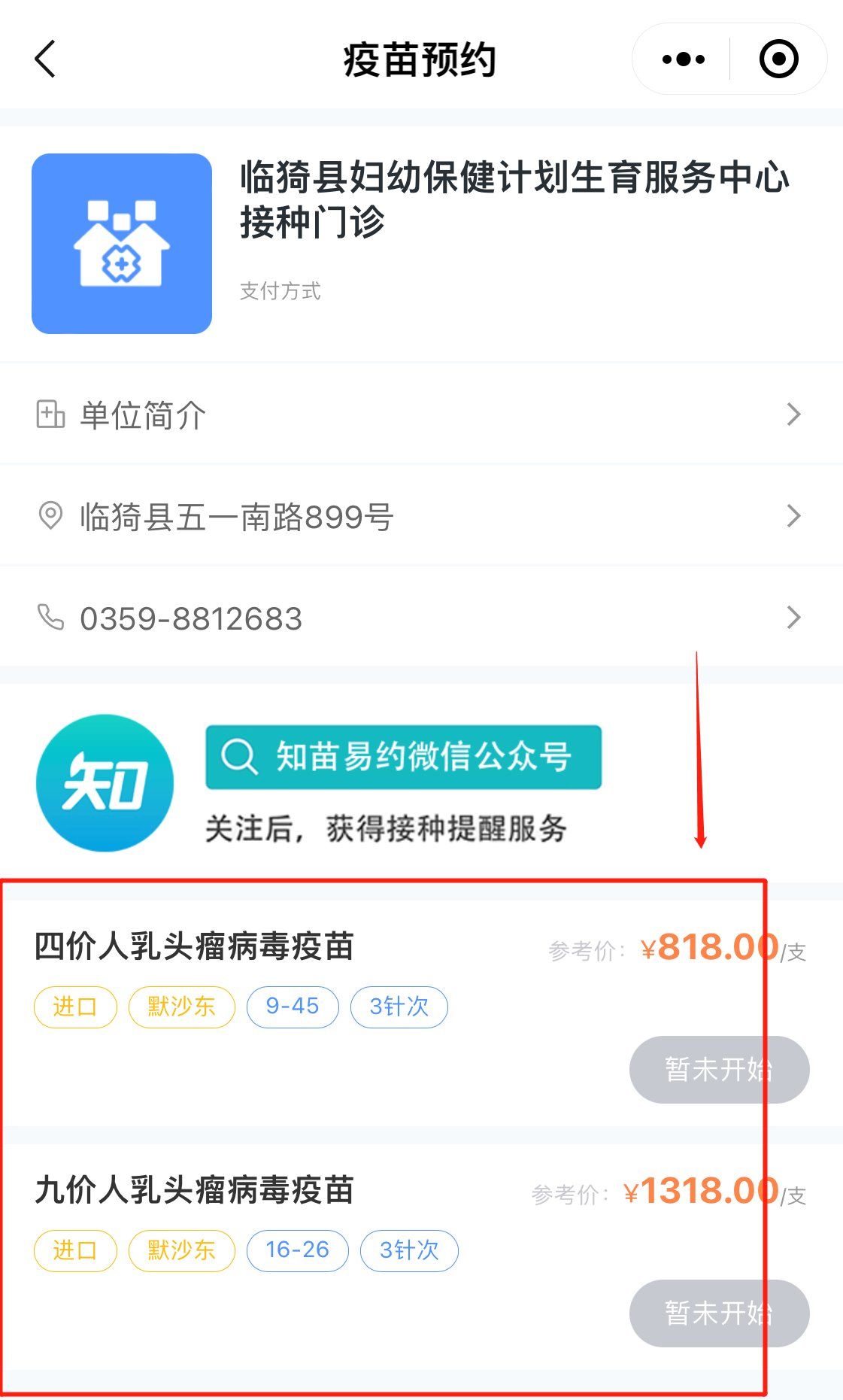Go back using the back arrow
This screenshot has width=843, height=1400.
(x=45, y=59)
